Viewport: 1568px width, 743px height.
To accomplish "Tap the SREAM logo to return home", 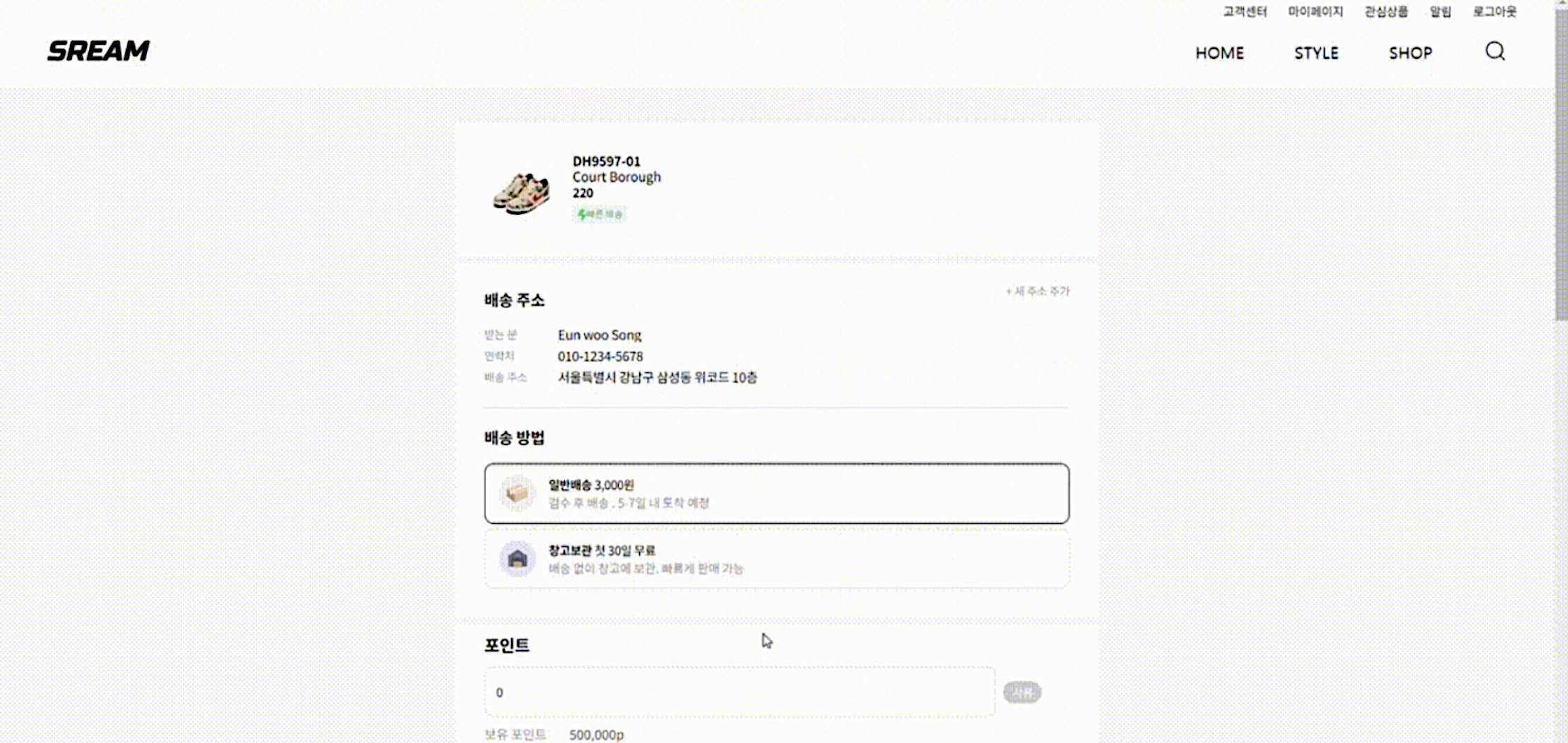I will [98, 51].
